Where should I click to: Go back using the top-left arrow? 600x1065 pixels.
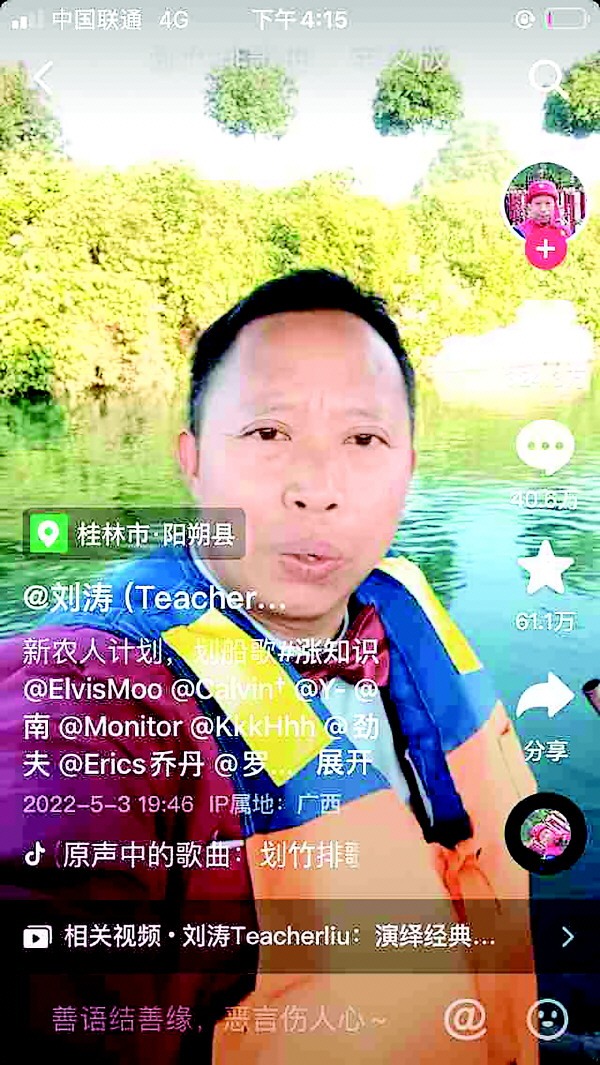(x=42, y=78)
